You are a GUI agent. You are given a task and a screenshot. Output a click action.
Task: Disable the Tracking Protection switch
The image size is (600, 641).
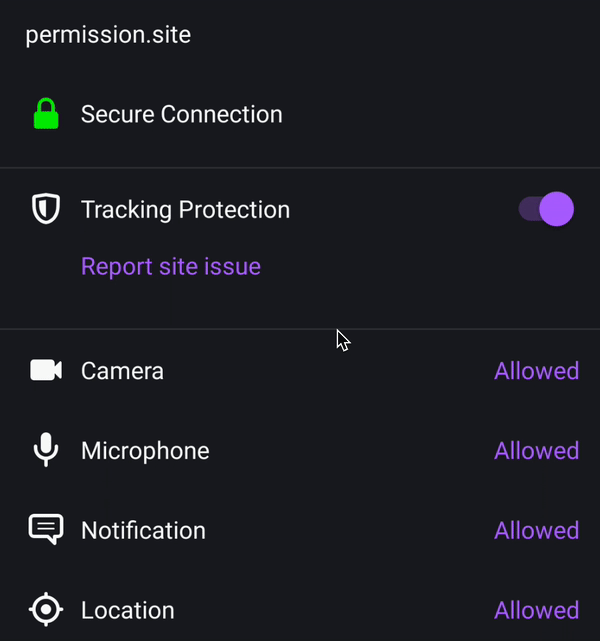coord(546,210)
